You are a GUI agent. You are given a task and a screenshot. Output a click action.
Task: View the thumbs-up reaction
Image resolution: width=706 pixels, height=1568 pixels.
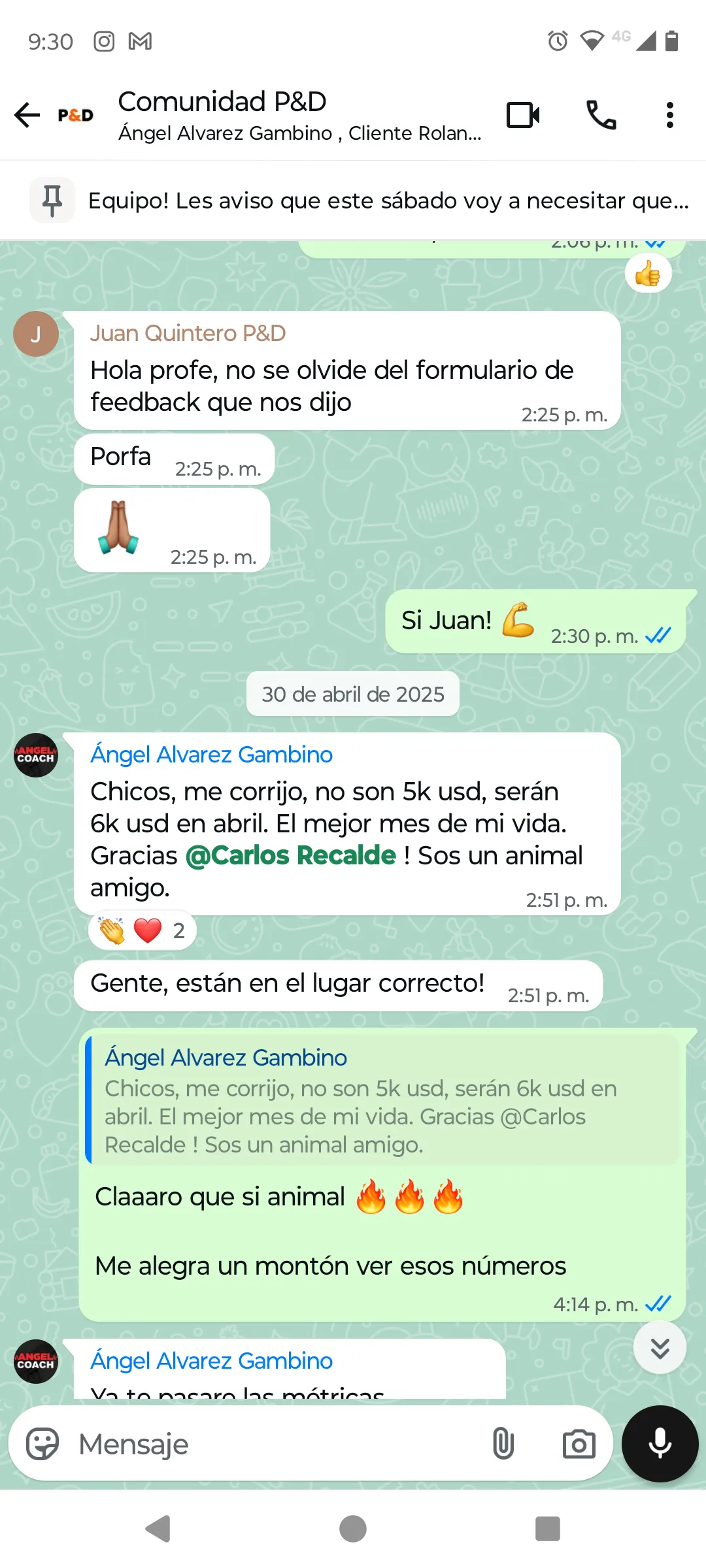tap(648, 274)
